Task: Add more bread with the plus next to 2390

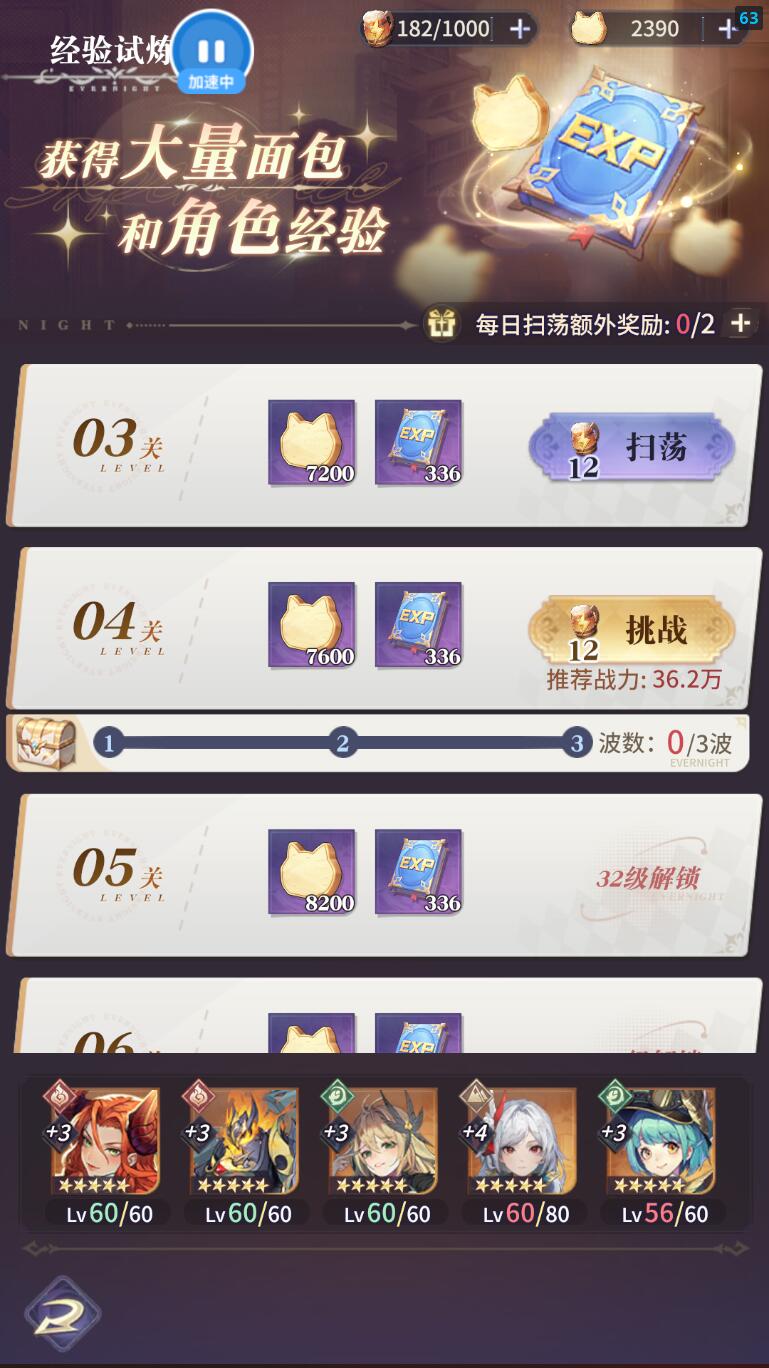Action: point(727,29)
